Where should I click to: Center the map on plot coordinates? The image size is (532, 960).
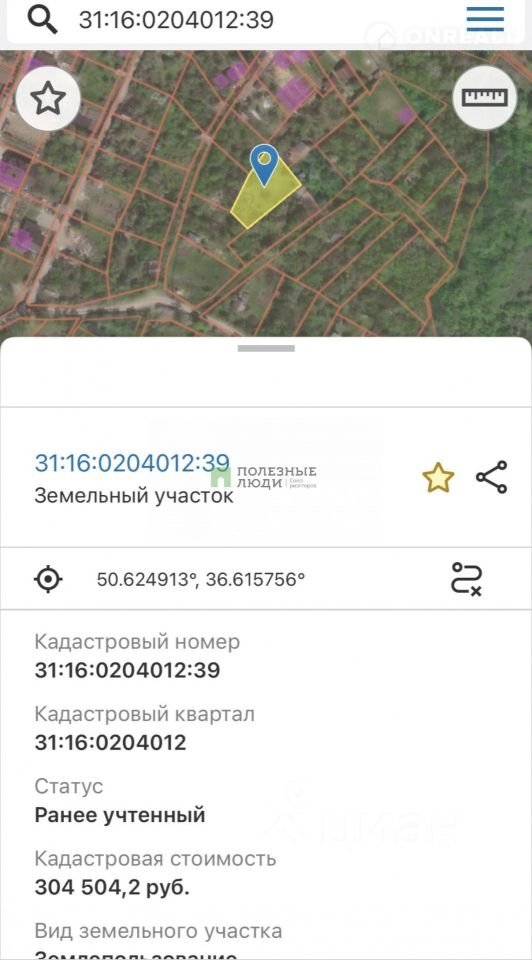[48, 579]
